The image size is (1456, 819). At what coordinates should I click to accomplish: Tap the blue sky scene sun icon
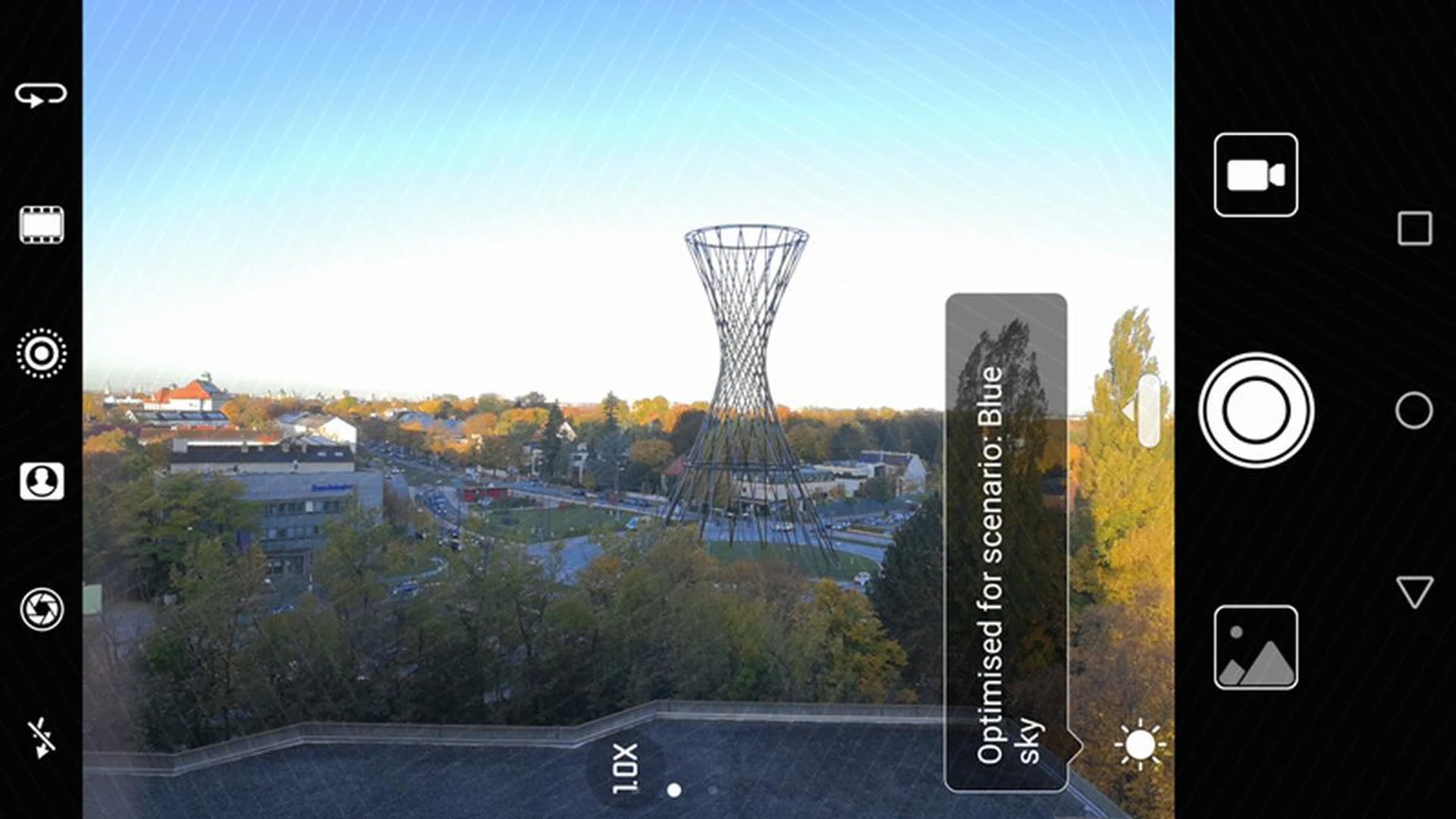tap(1140, 745)
